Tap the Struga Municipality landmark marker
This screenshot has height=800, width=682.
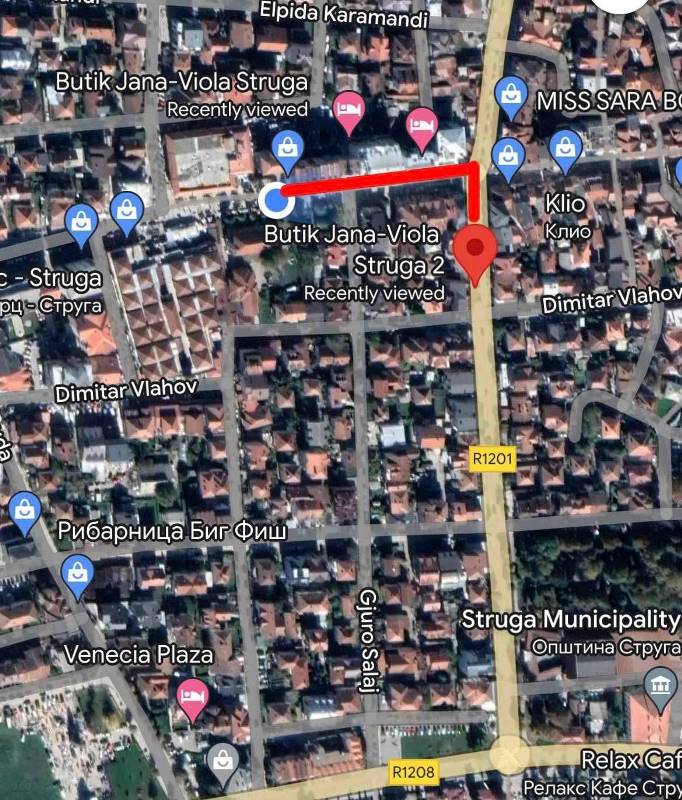point(660,686)
